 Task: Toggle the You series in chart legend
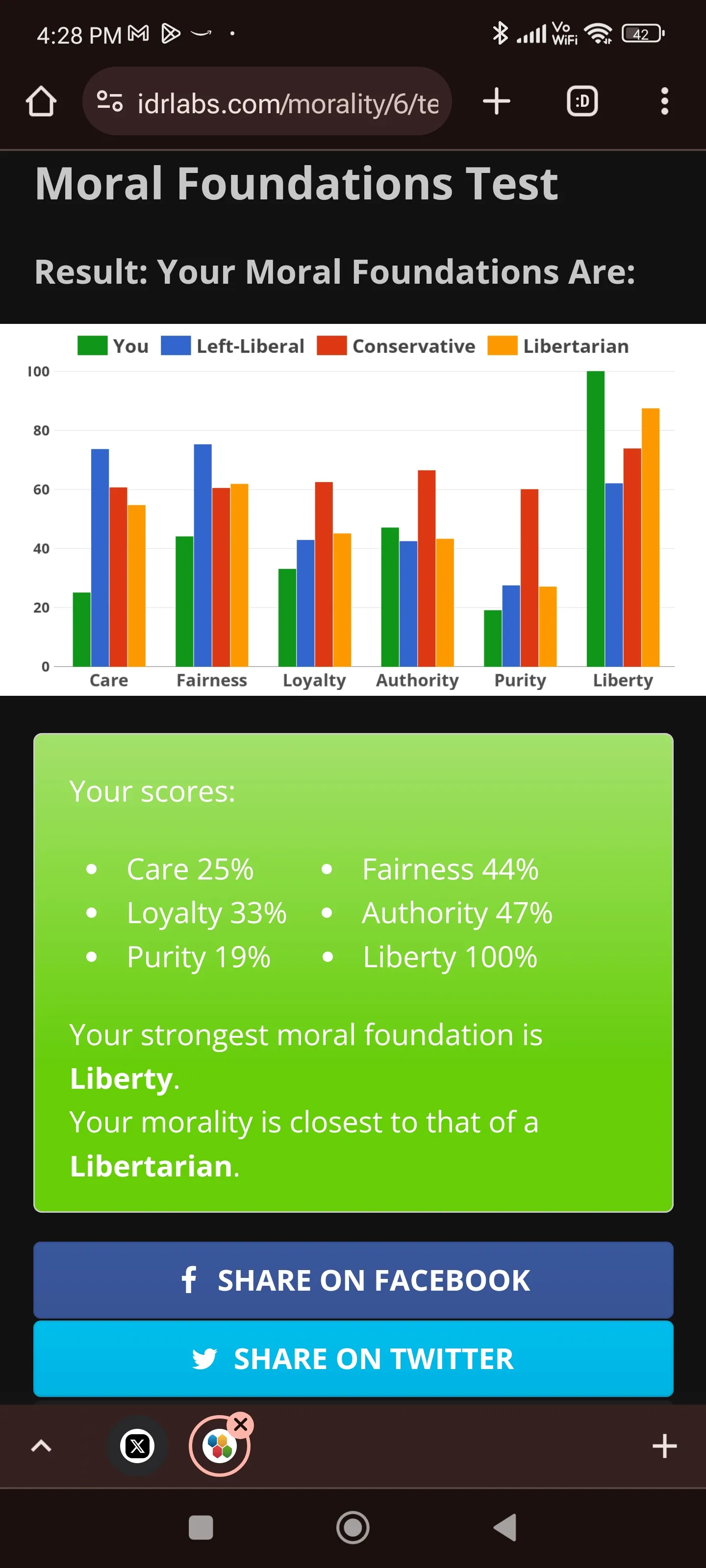point(113,346)
